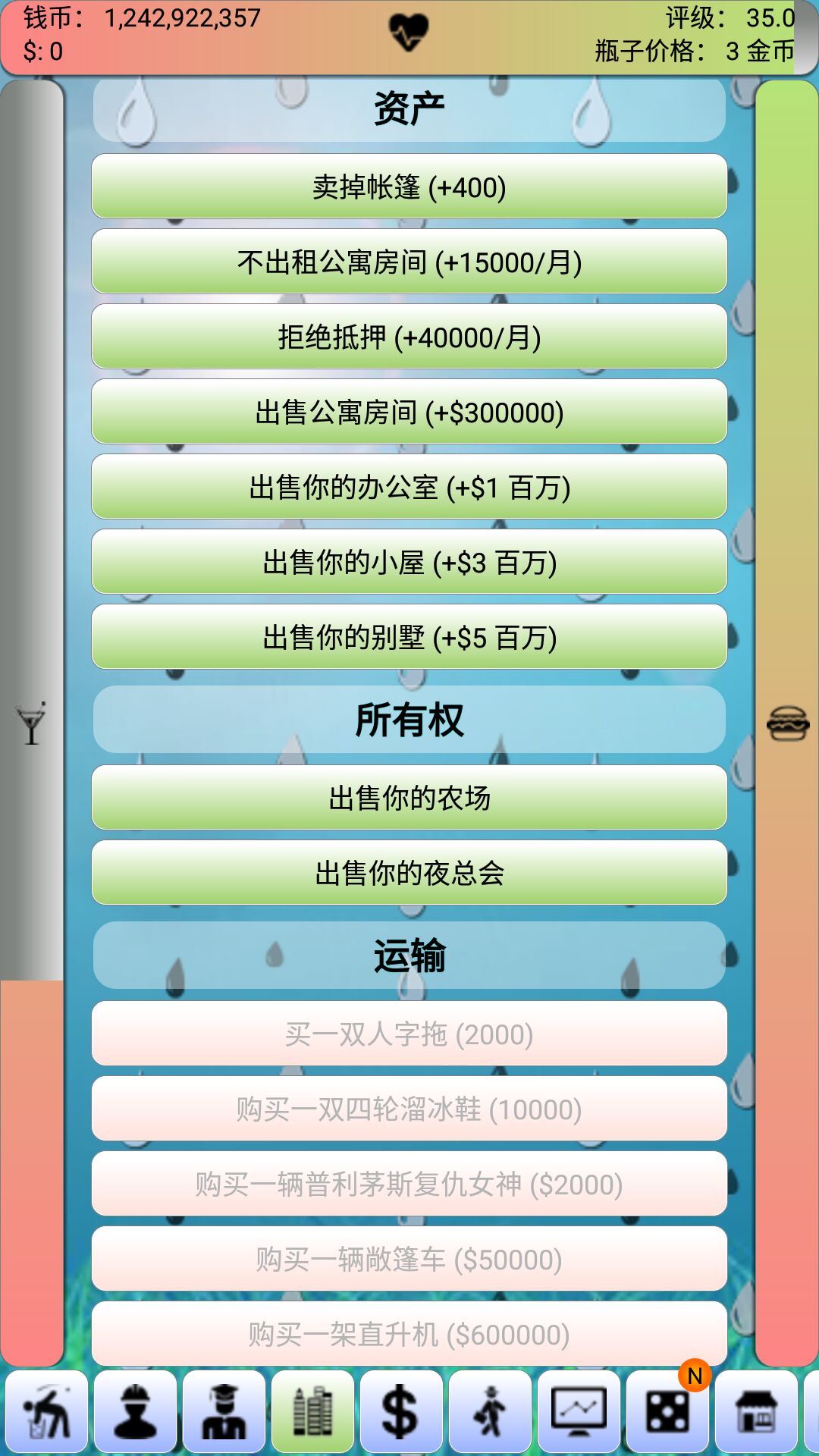819x1456 pixels.
Task: Open the shop store tab
Action: (x=756, y=1412)
